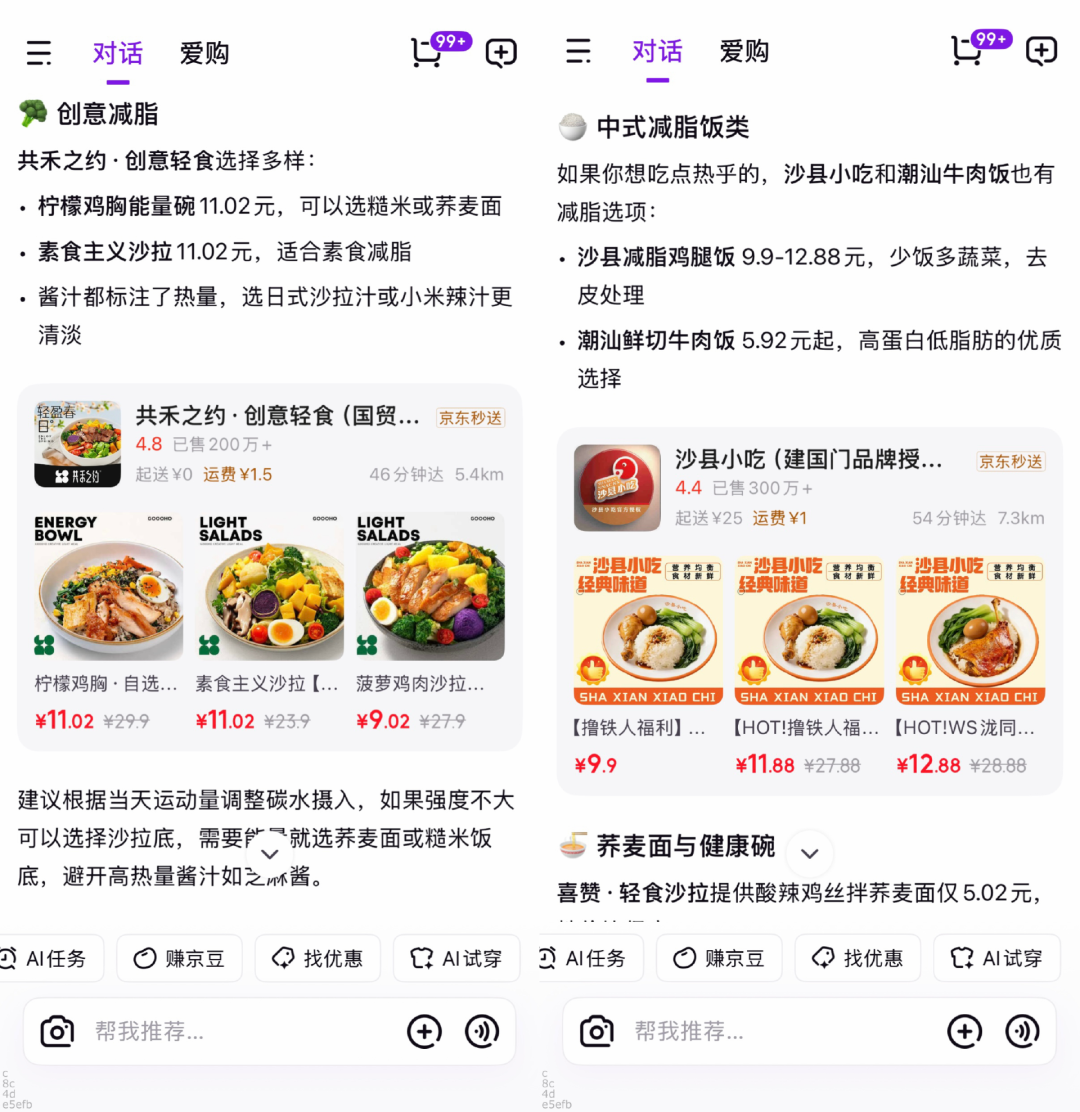Tap voice input icon on the 中式减脂饭类 screen
This screenshot has height=1112, width=1080.
click(1022, 1031)
